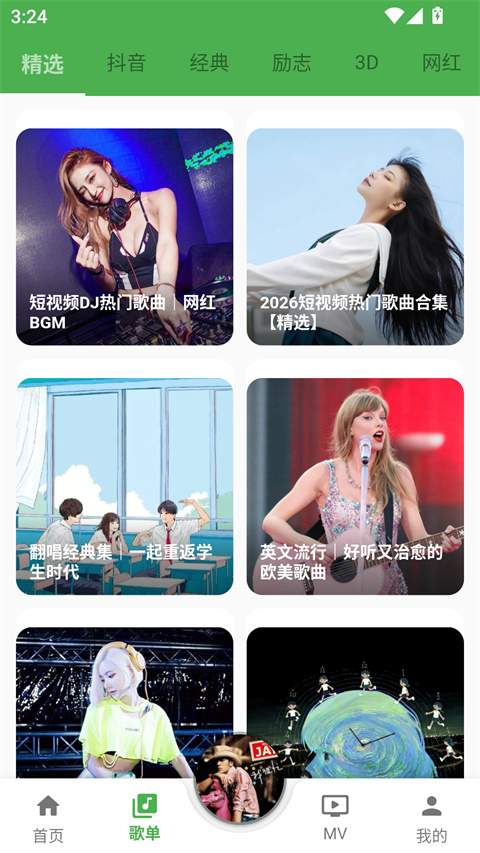Open the 2026短视频热门歌曲合集 playlist
480x853 pixels.
[x=355, y=237]
